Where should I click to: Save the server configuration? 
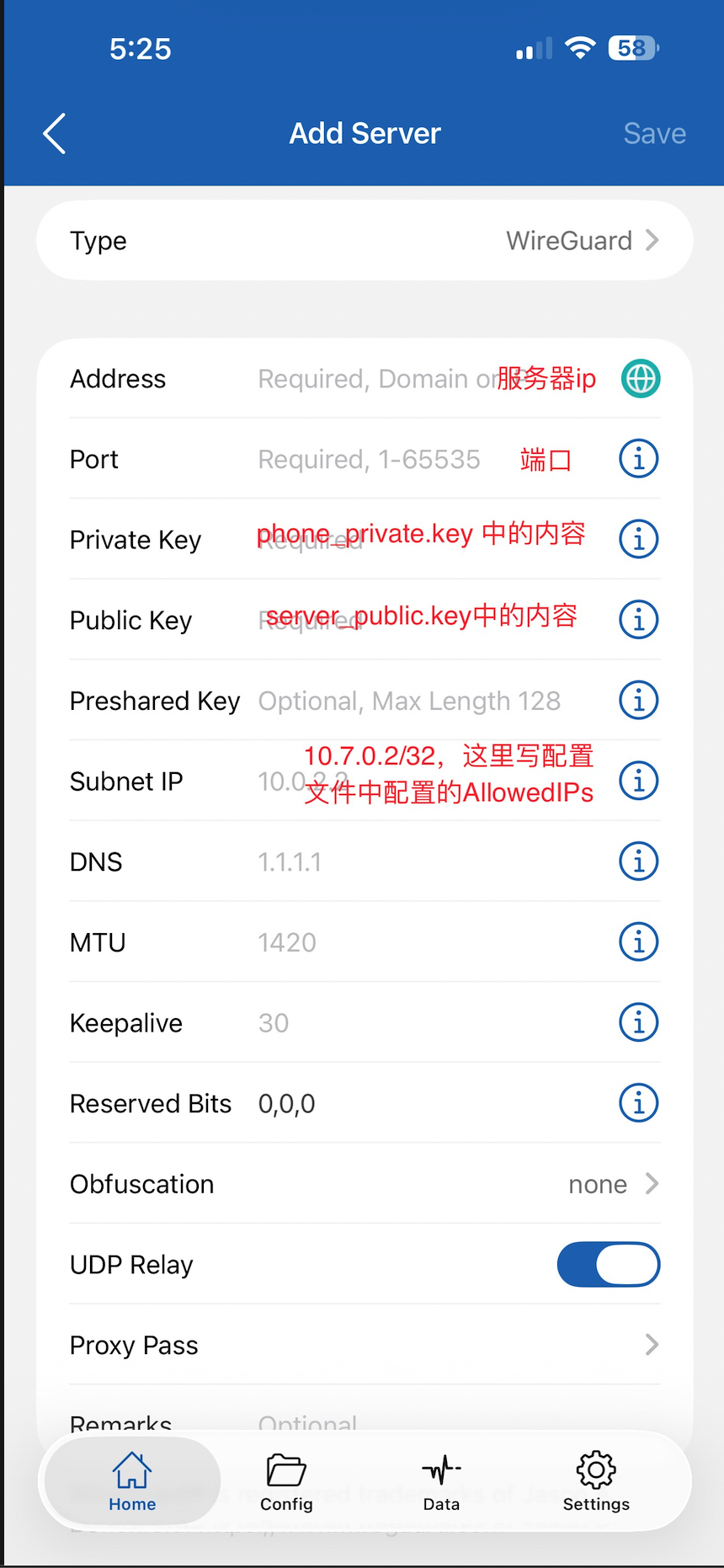[654, 134]
